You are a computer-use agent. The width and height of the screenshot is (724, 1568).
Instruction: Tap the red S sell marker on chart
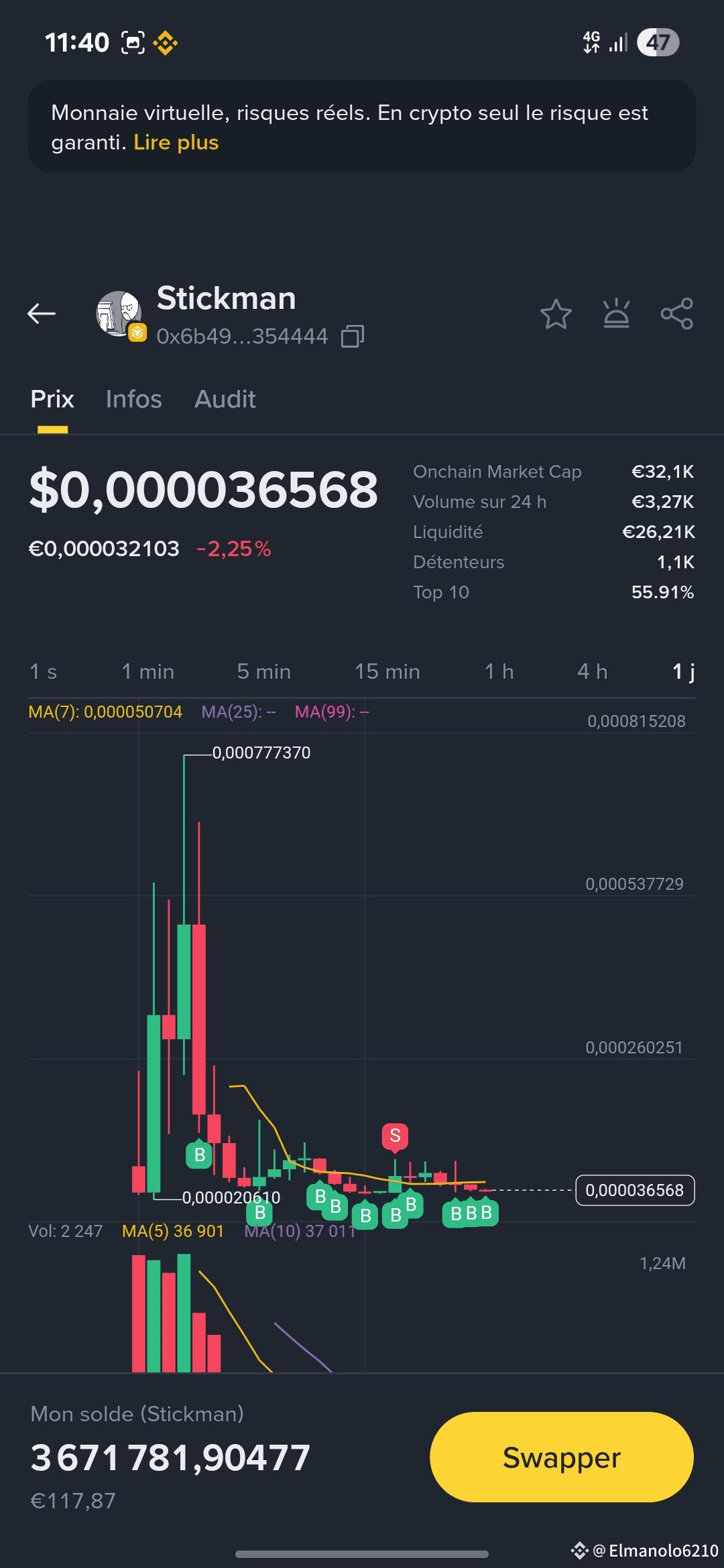pos(395,1136)
